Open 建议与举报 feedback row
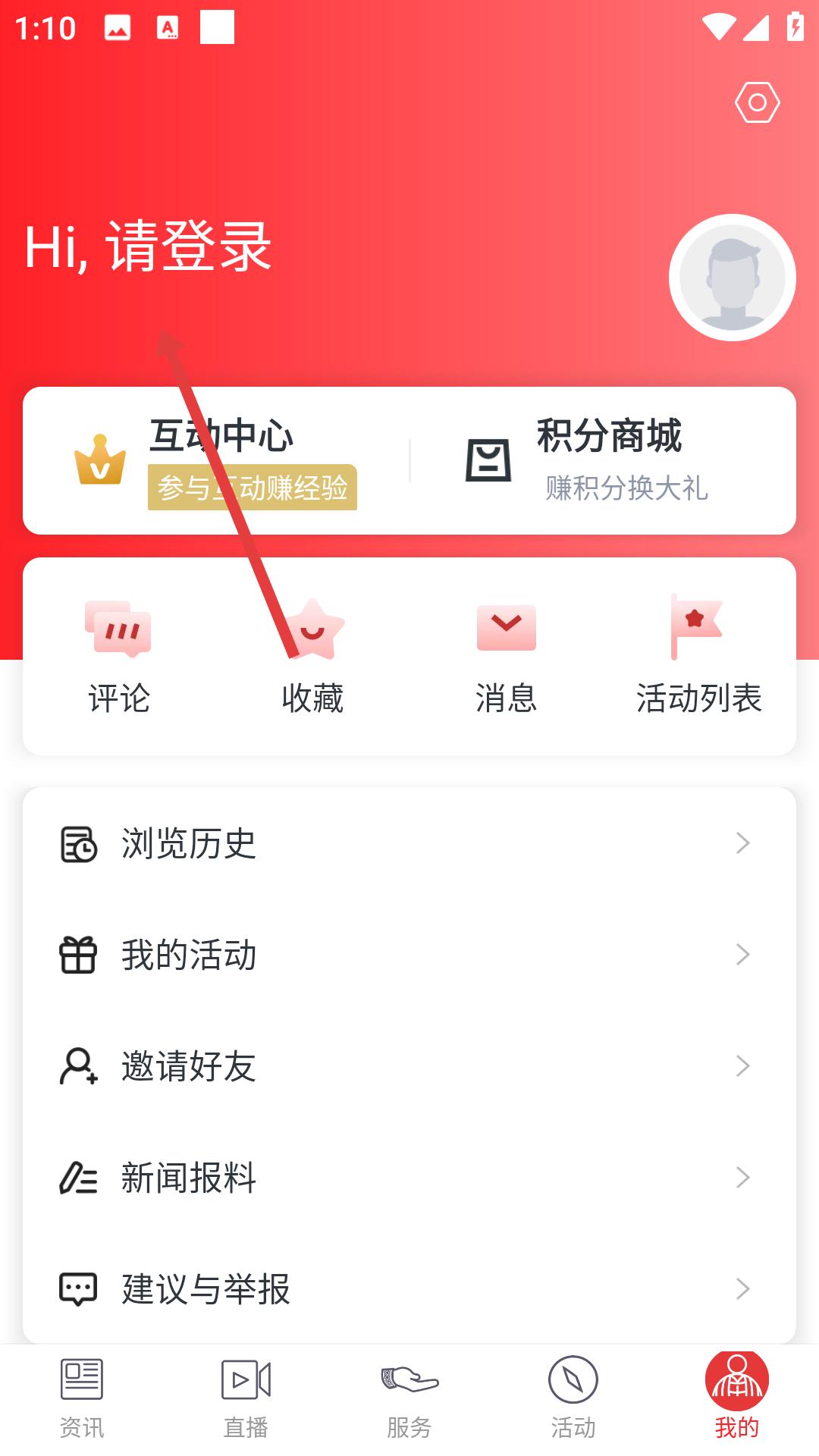The height and width of the screenshot is (1456, 819). pos(409,1289)
